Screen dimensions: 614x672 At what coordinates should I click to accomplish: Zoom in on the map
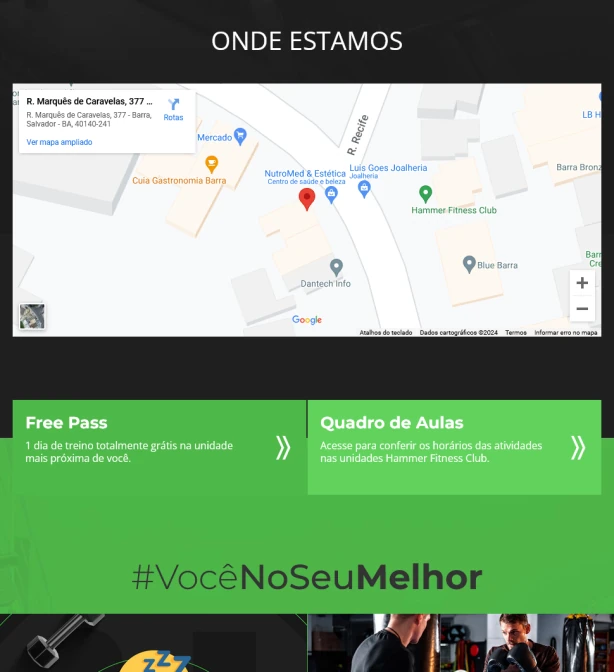[582, 283]
